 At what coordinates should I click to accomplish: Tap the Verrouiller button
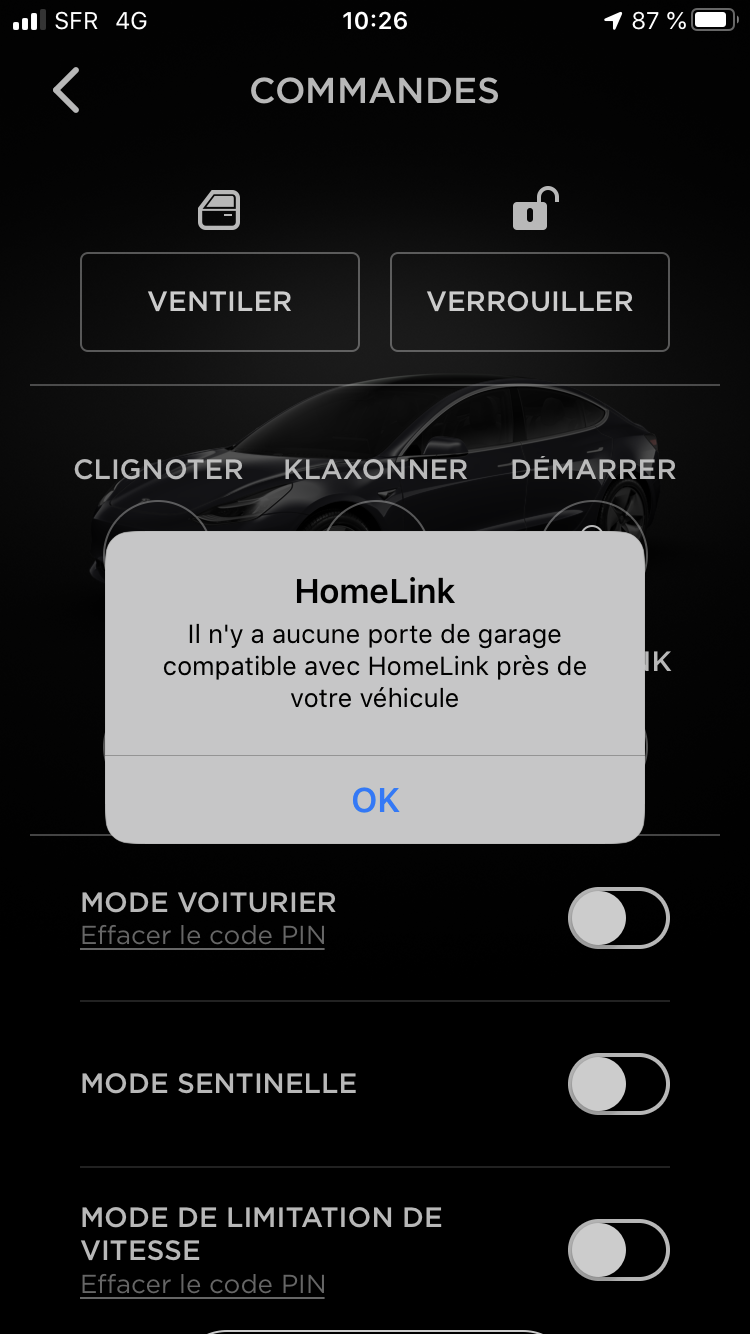pos(529,302)
